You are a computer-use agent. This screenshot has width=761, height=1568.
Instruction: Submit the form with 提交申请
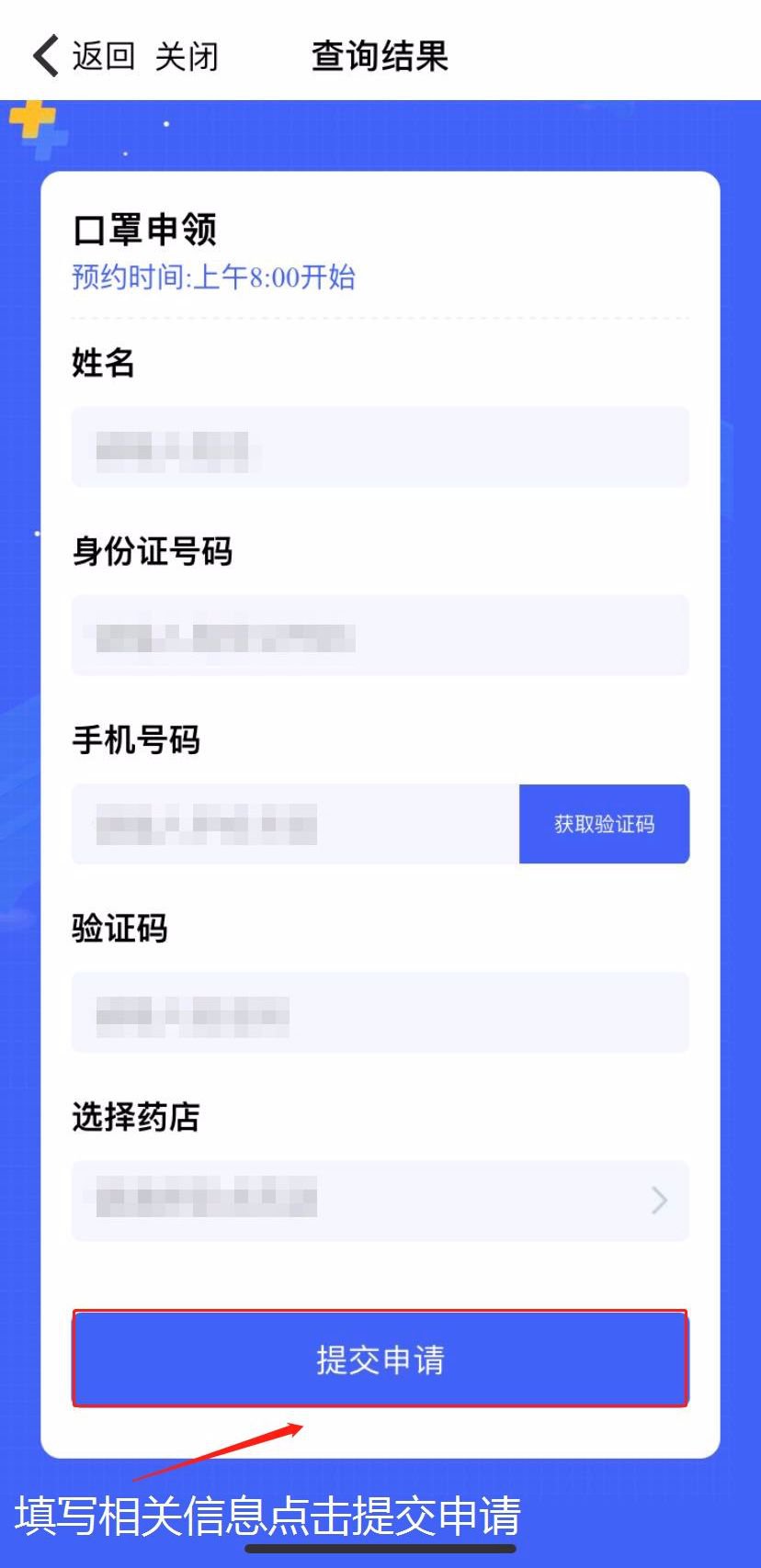[380, 1359]
